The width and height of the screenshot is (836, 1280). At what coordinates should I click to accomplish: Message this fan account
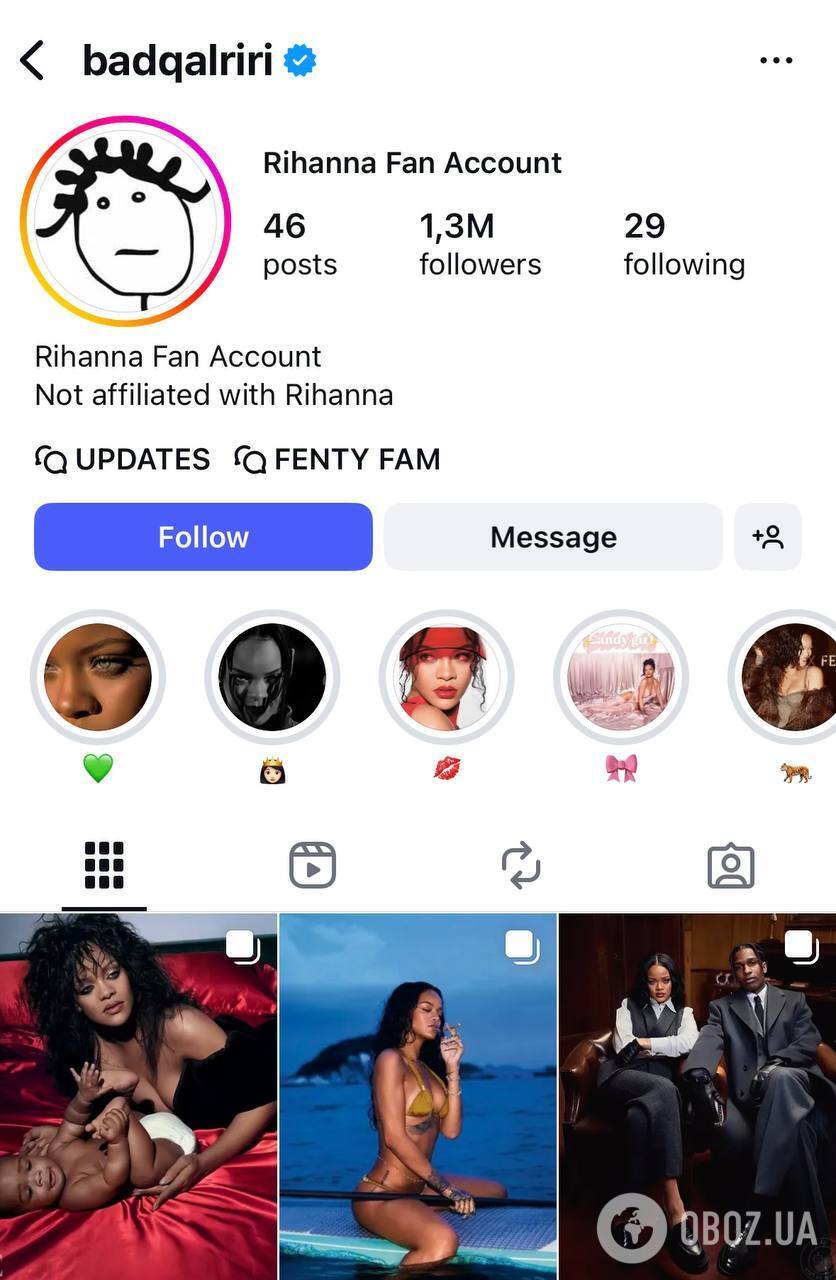(x=553, y=537)
